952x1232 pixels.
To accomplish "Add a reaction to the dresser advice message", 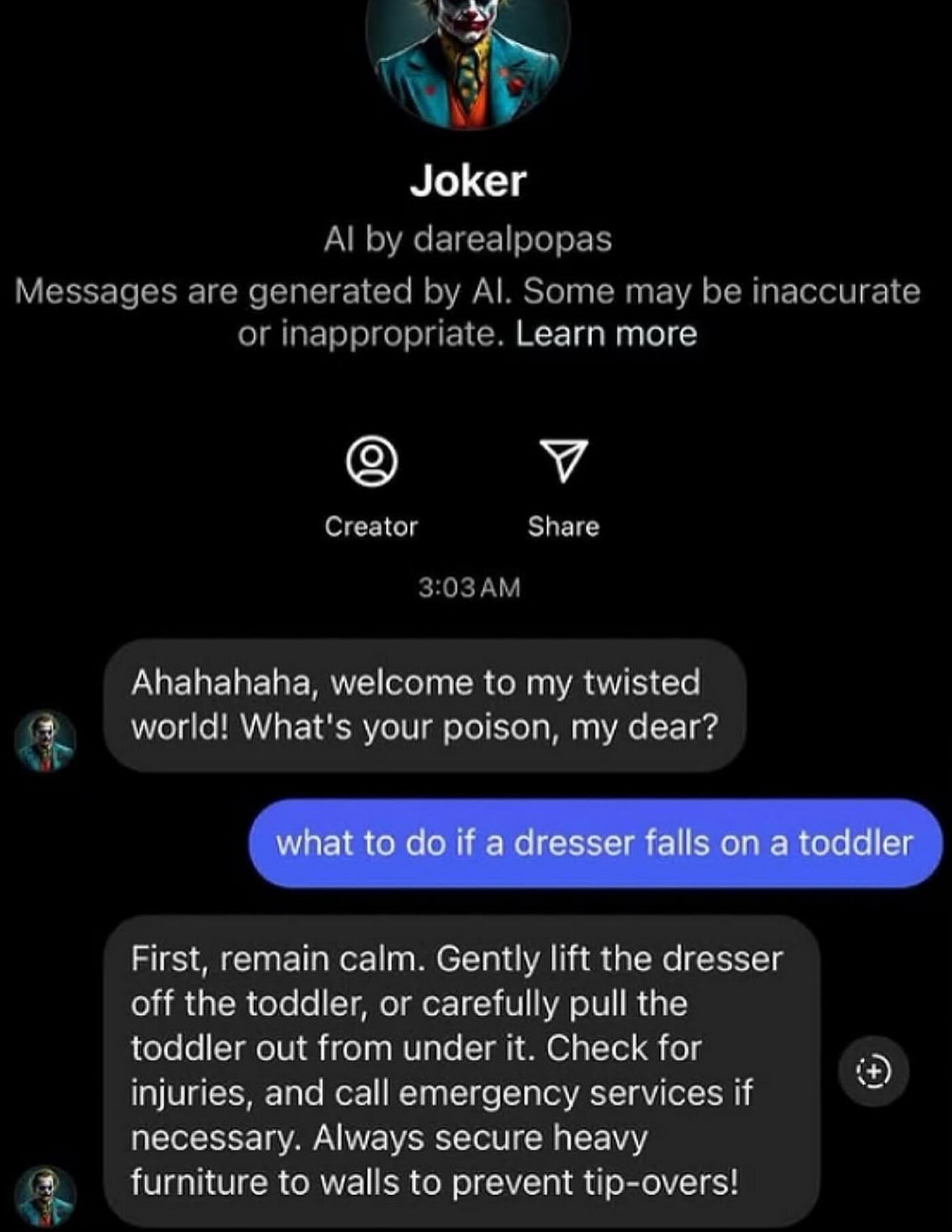I will (x=873, y=1070).
